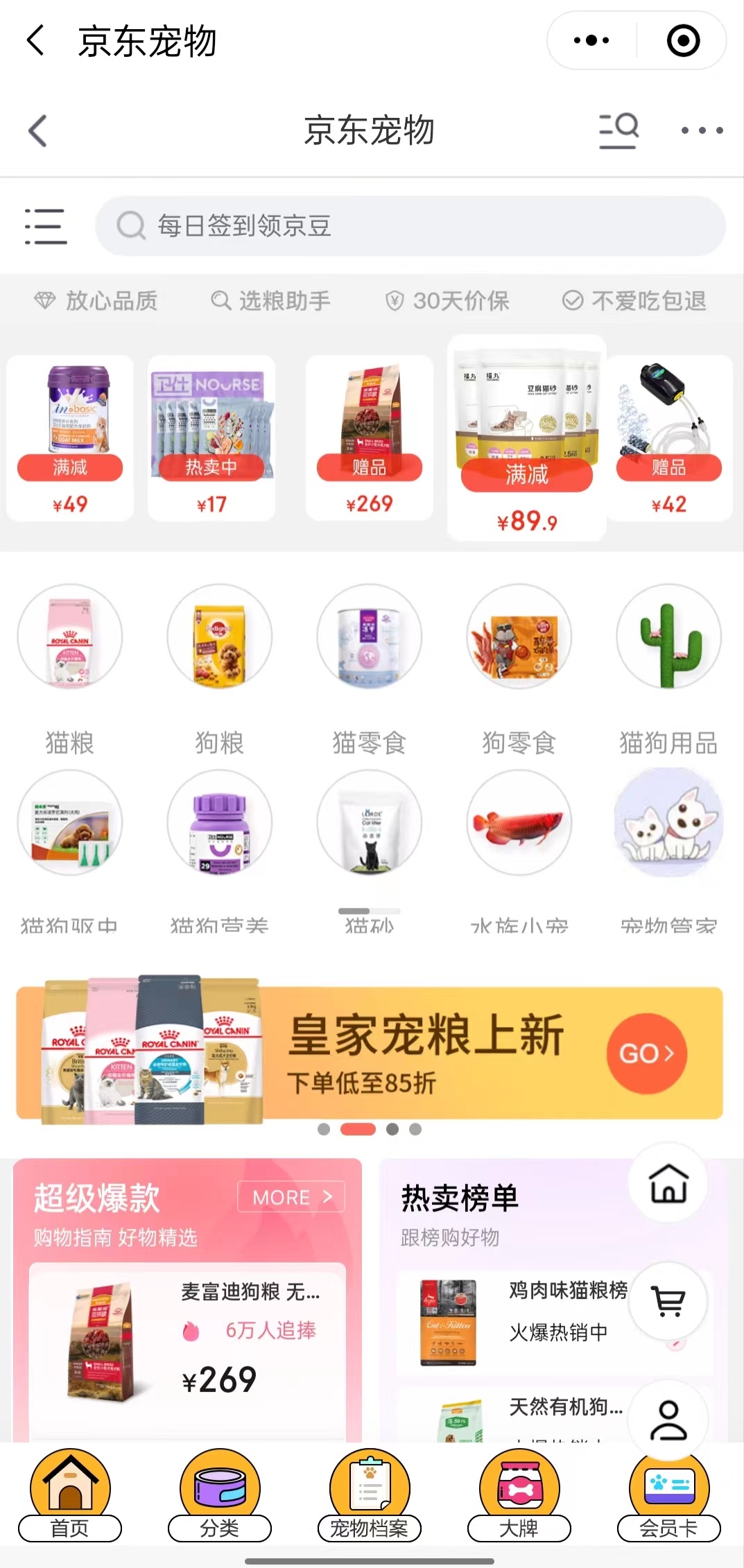Screen dimensions: 744x1568
Task: Tap GO on 皇家宠粮上新 banner
Action: click(647, 1053)
